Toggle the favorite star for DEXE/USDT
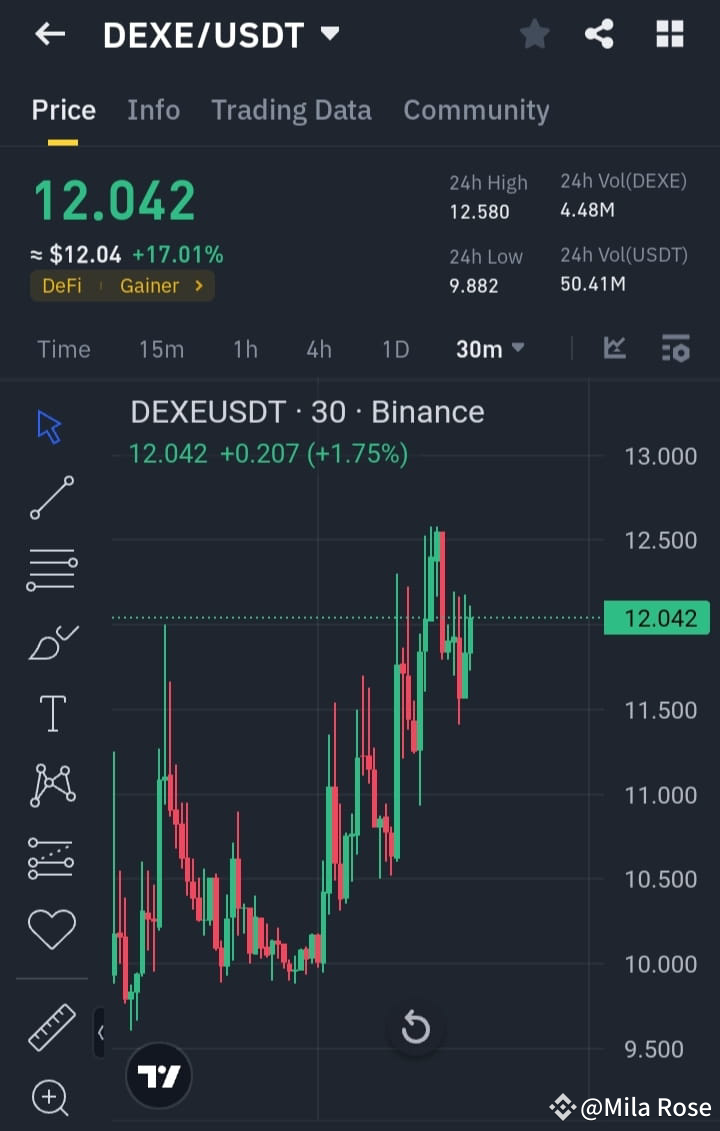Viewport: 720px width, 1131px height. click(x=534, y=33)
